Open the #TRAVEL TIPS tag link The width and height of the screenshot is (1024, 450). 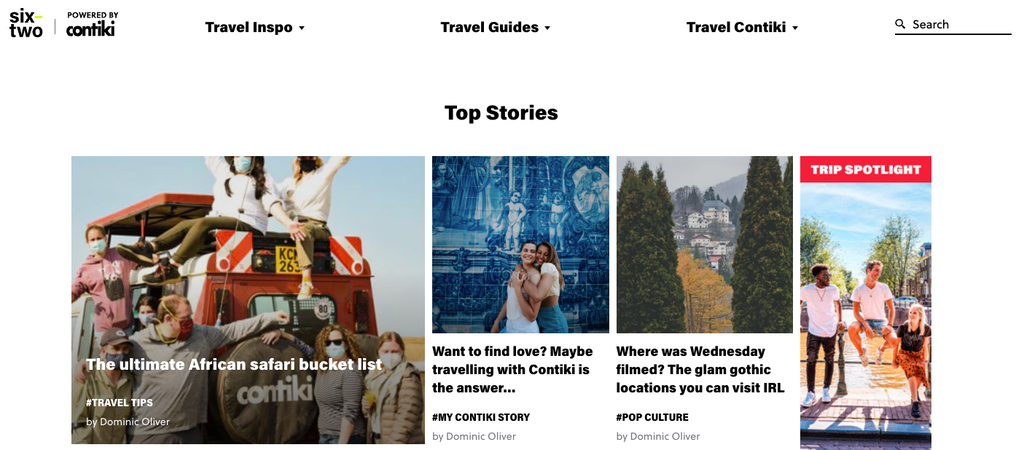[119, 402]
